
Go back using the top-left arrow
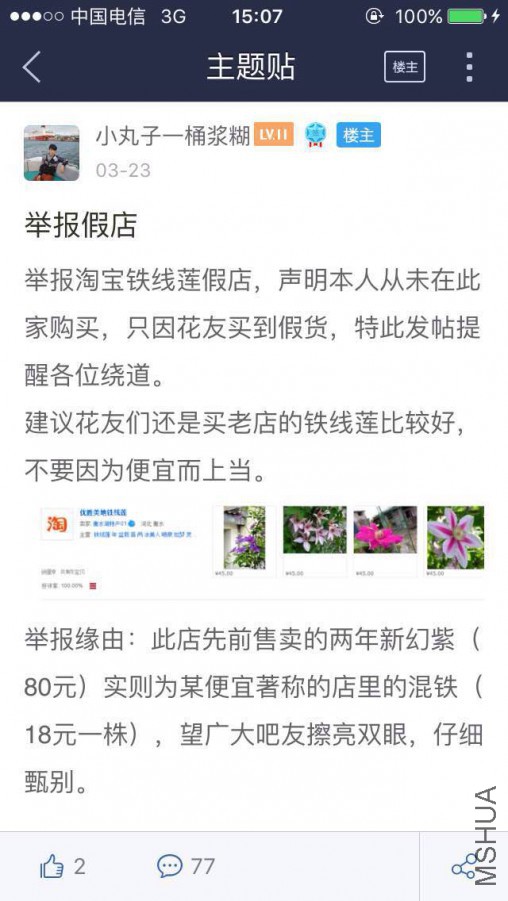(32, 67)
